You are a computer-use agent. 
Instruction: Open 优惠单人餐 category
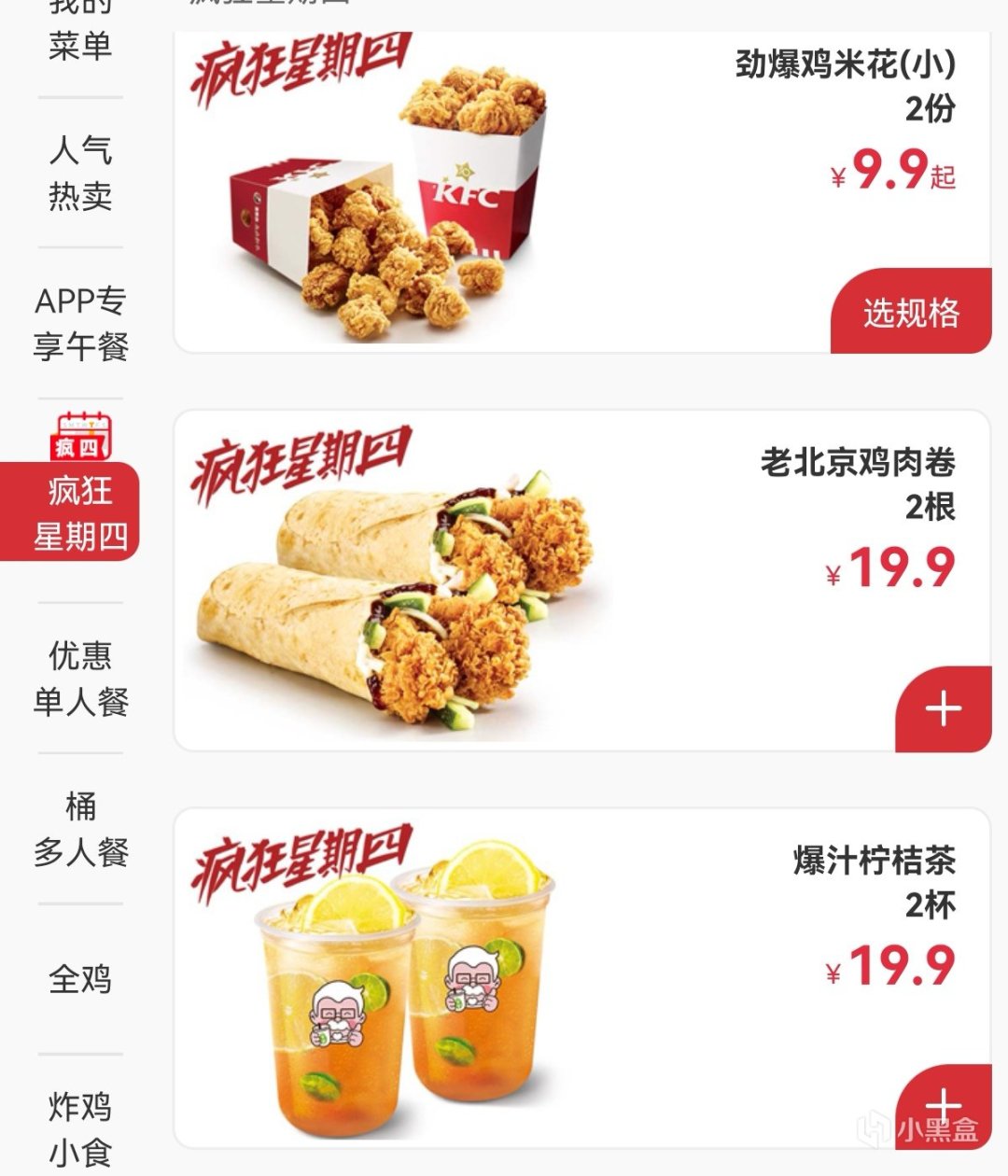pos(80,679)
